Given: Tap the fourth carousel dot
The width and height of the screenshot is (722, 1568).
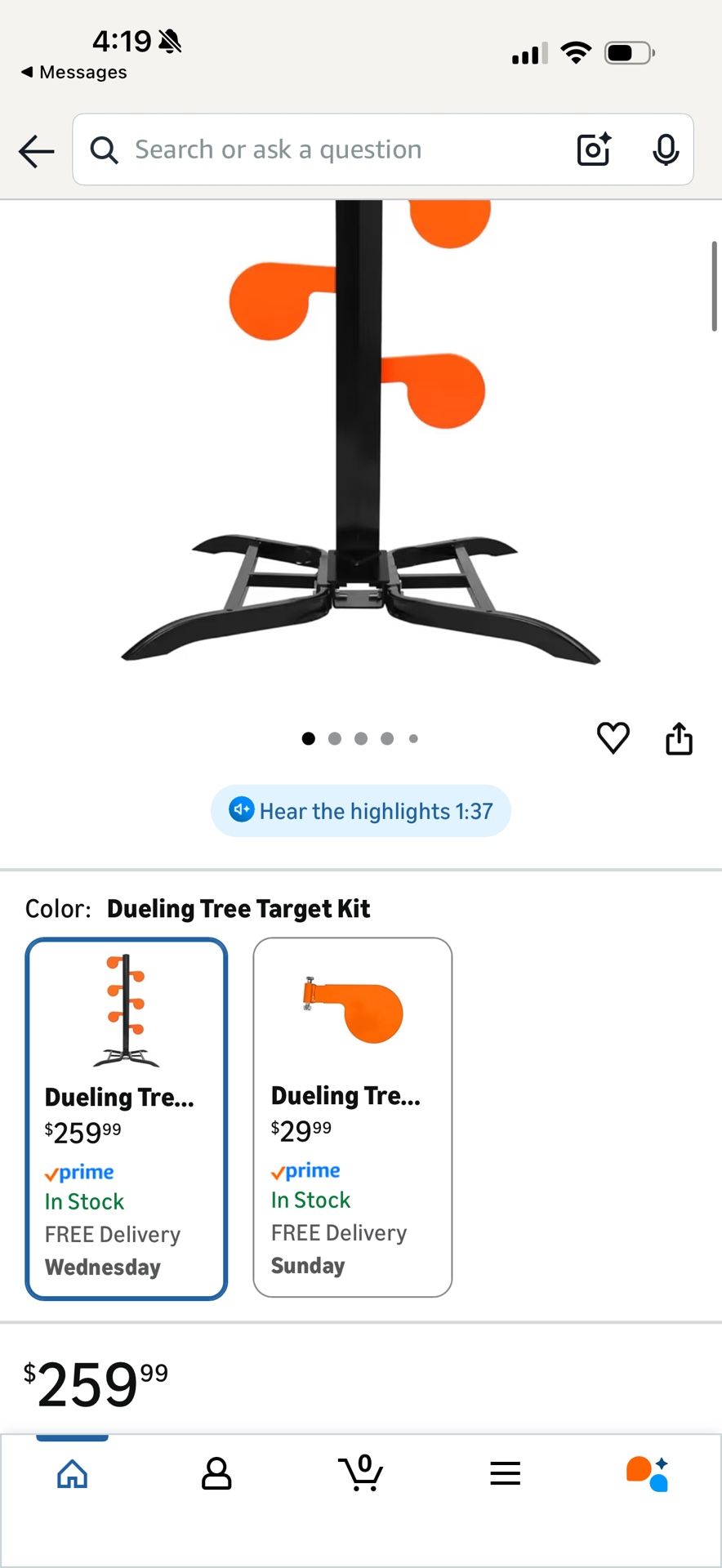Looking at the screenshot, I should pos(387,737).
